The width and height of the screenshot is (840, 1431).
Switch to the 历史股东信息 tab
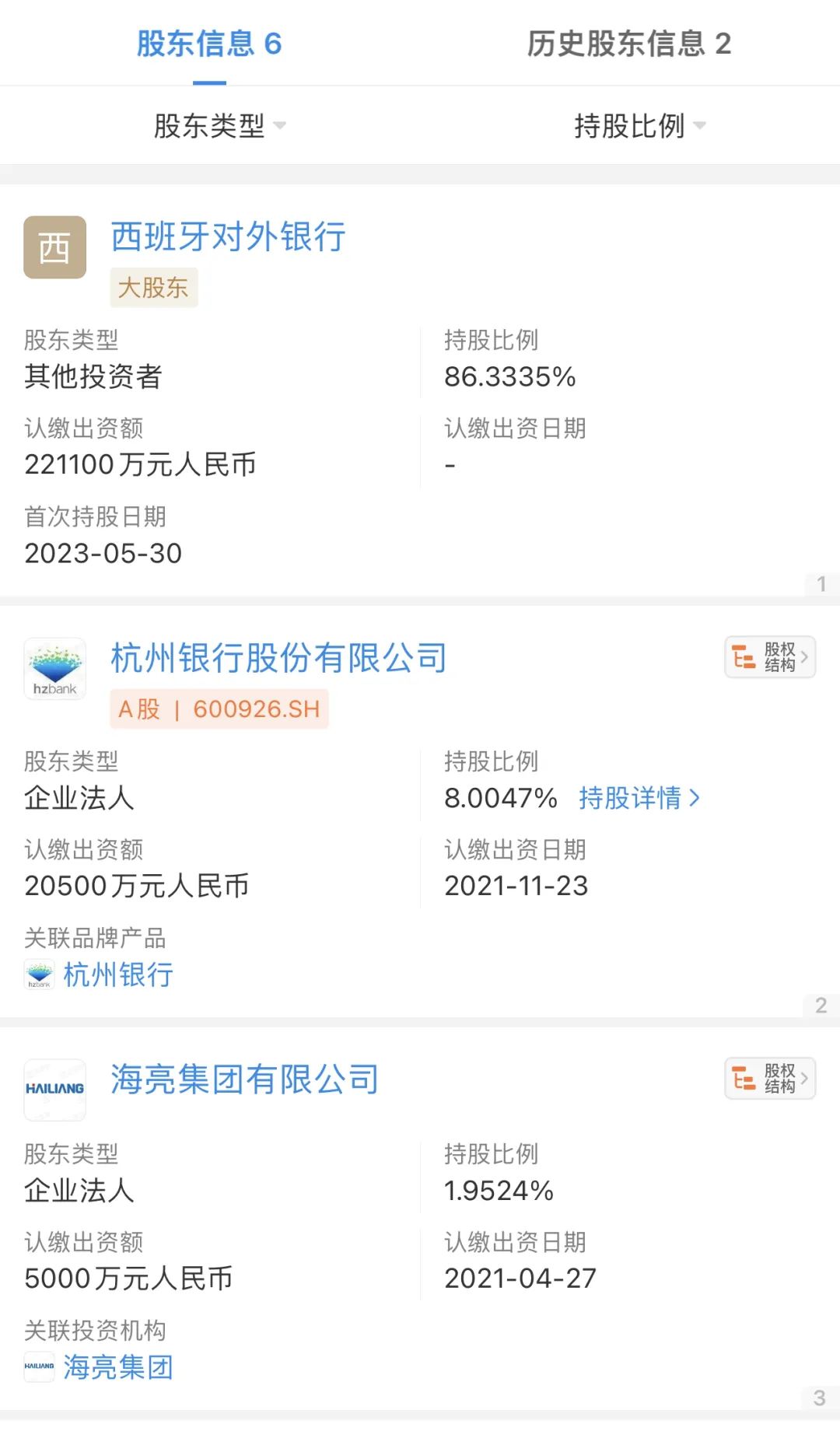[628, 44]
